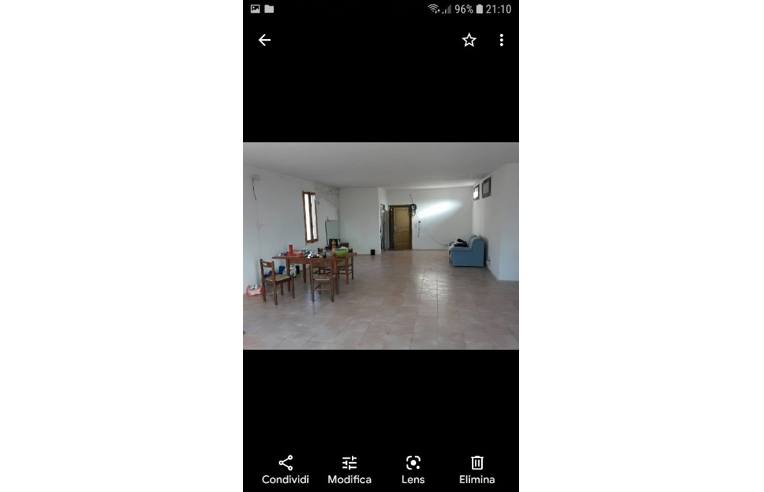Go back using the arrow
Viewport: 764px width, 492px height.
click(264, 40)
